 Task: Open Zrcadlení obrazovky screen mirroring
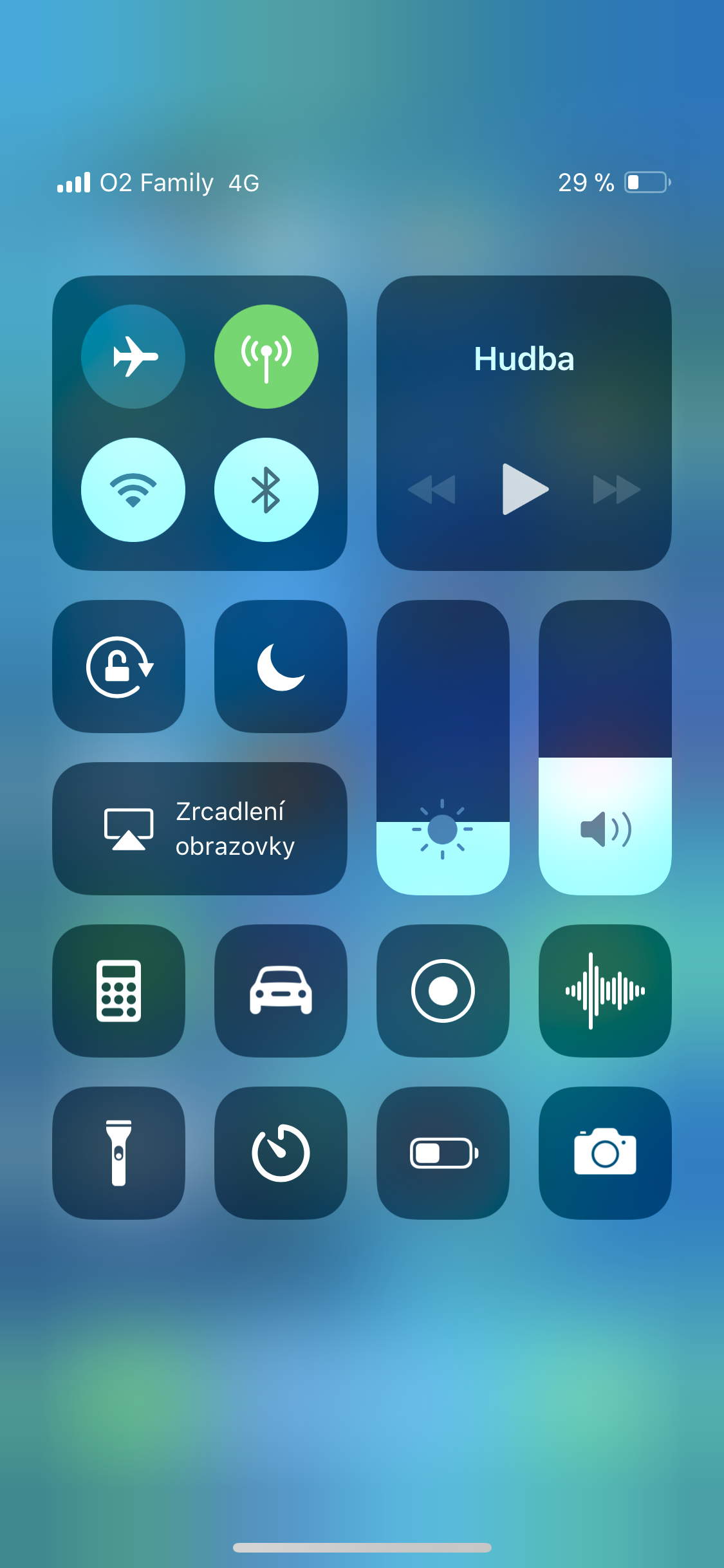point(200,829)
